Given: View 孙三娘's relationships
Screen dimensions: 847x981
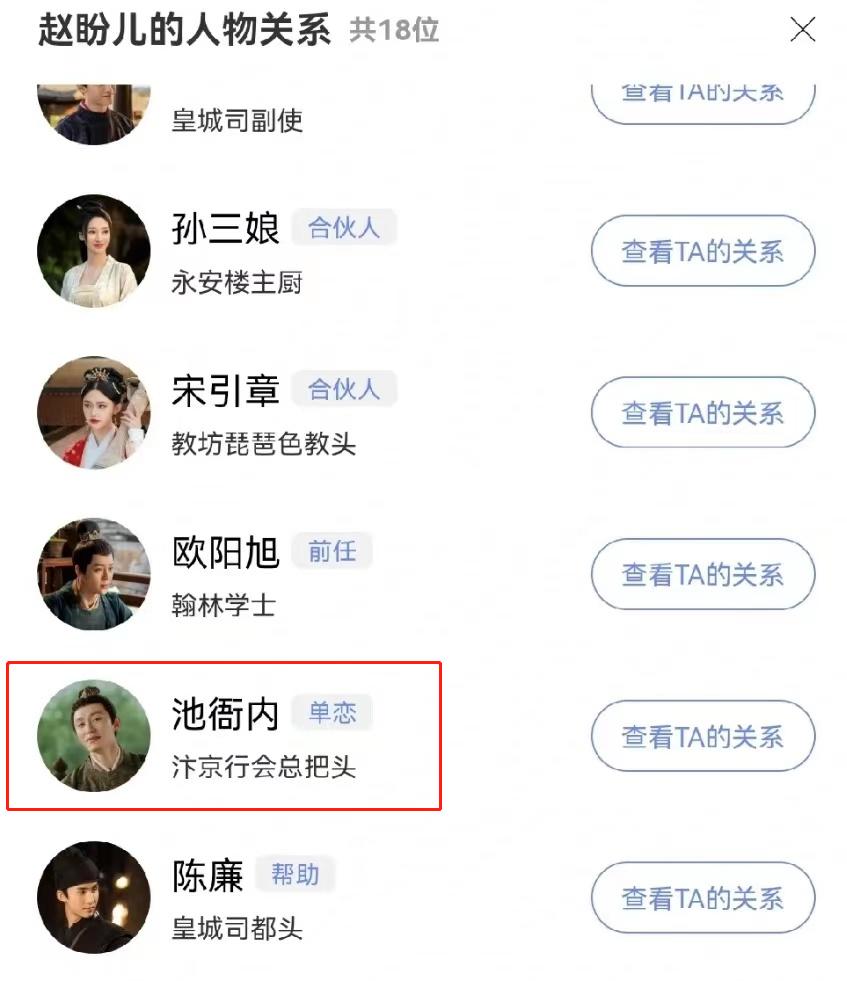Looking at the screenshot, I should [702, 251].
